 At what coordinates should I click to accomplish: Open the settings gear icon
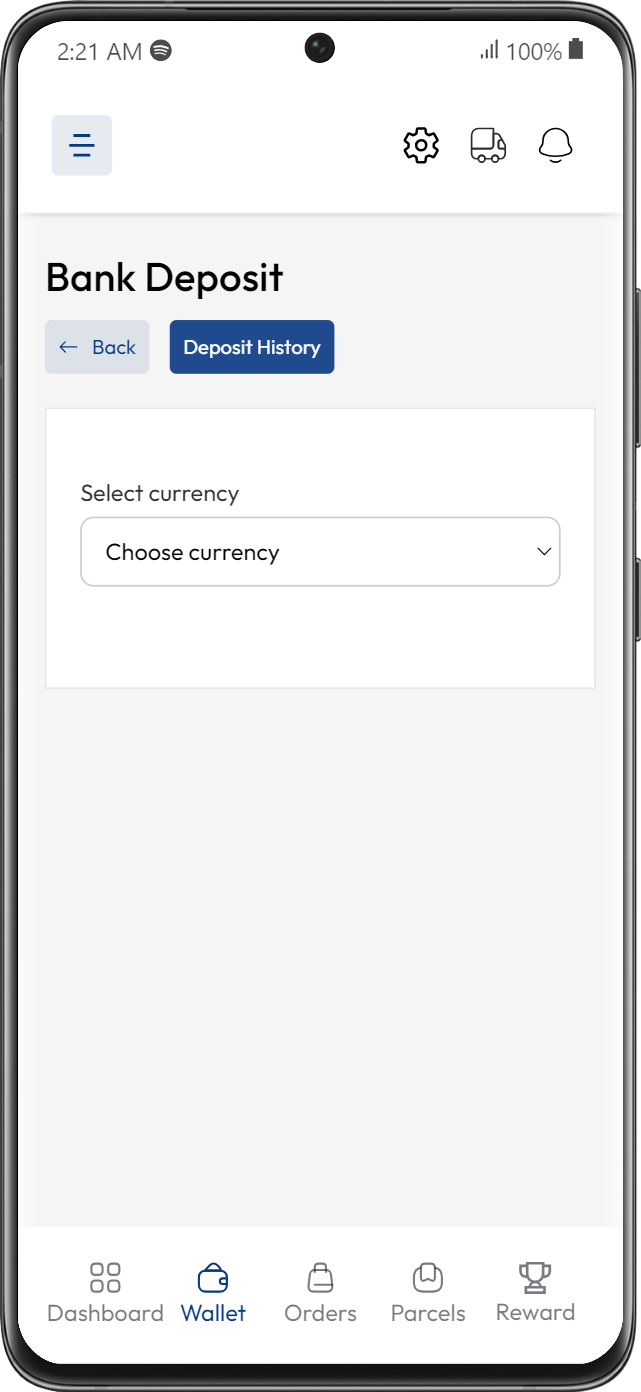tap(421, 145)
